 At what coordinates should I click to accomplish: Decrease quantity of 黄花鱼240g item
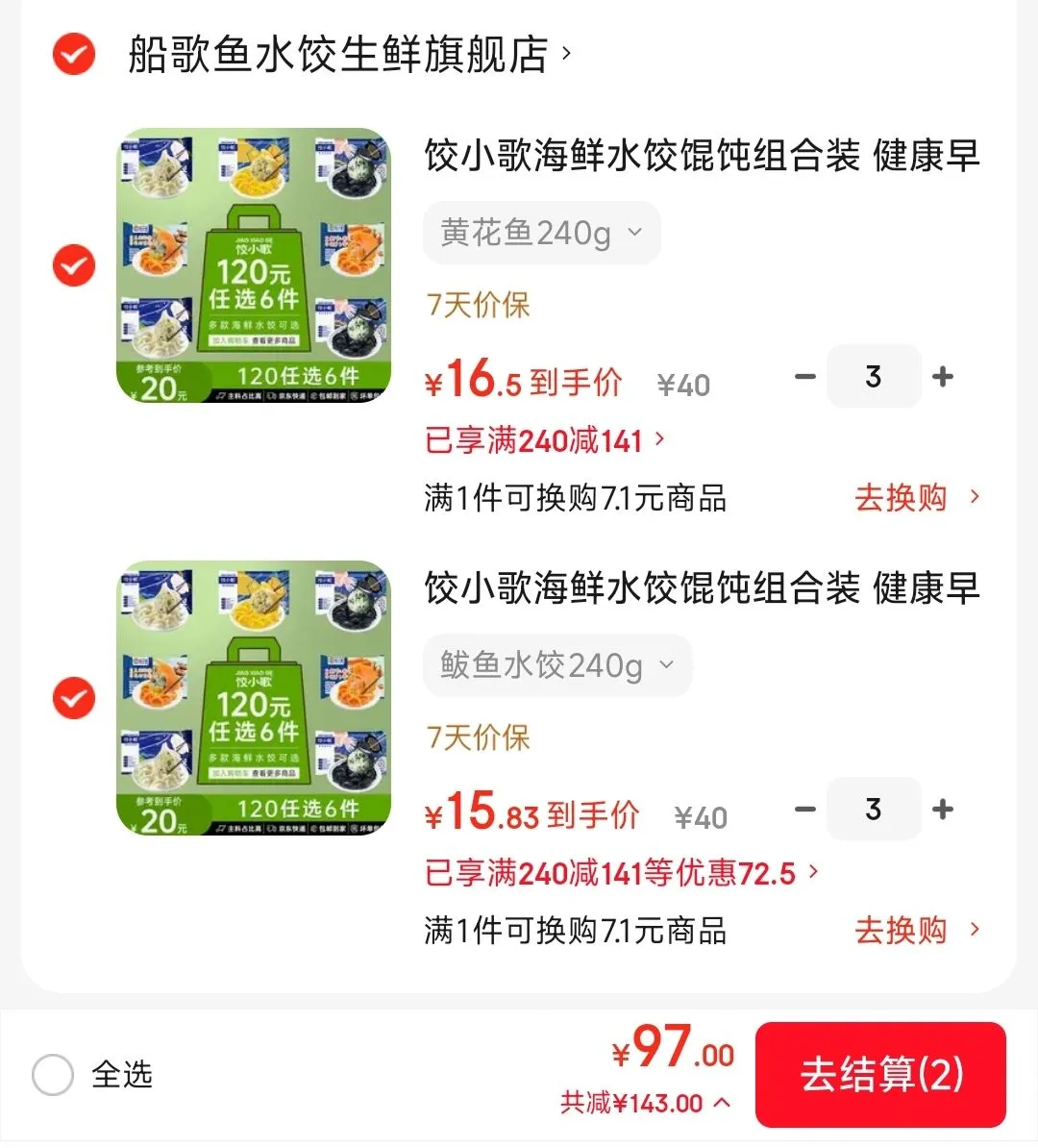tap(805, 376)
